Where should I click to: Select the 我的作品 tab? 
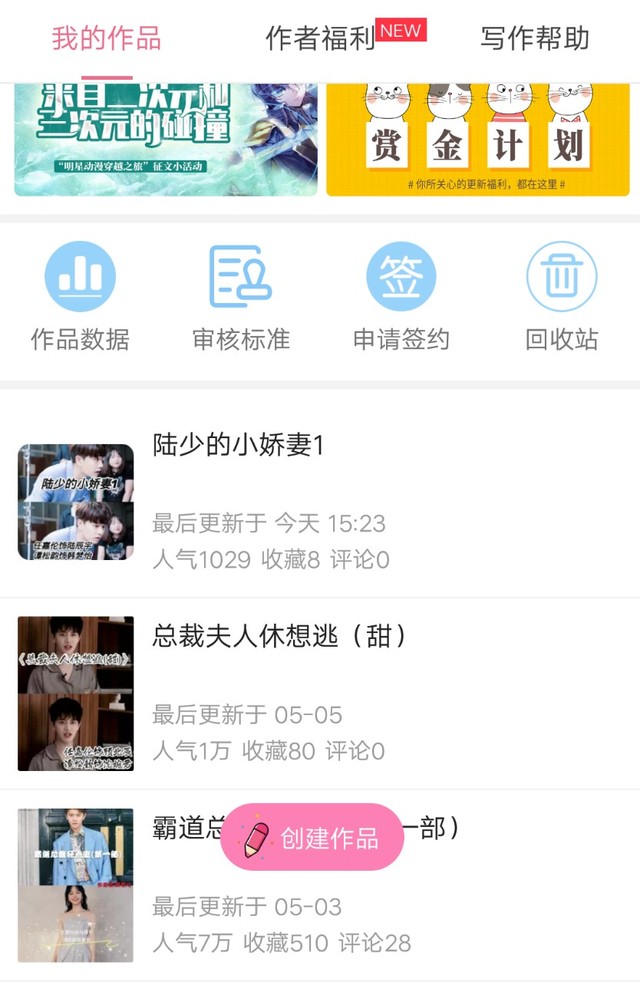click(107, 39)
